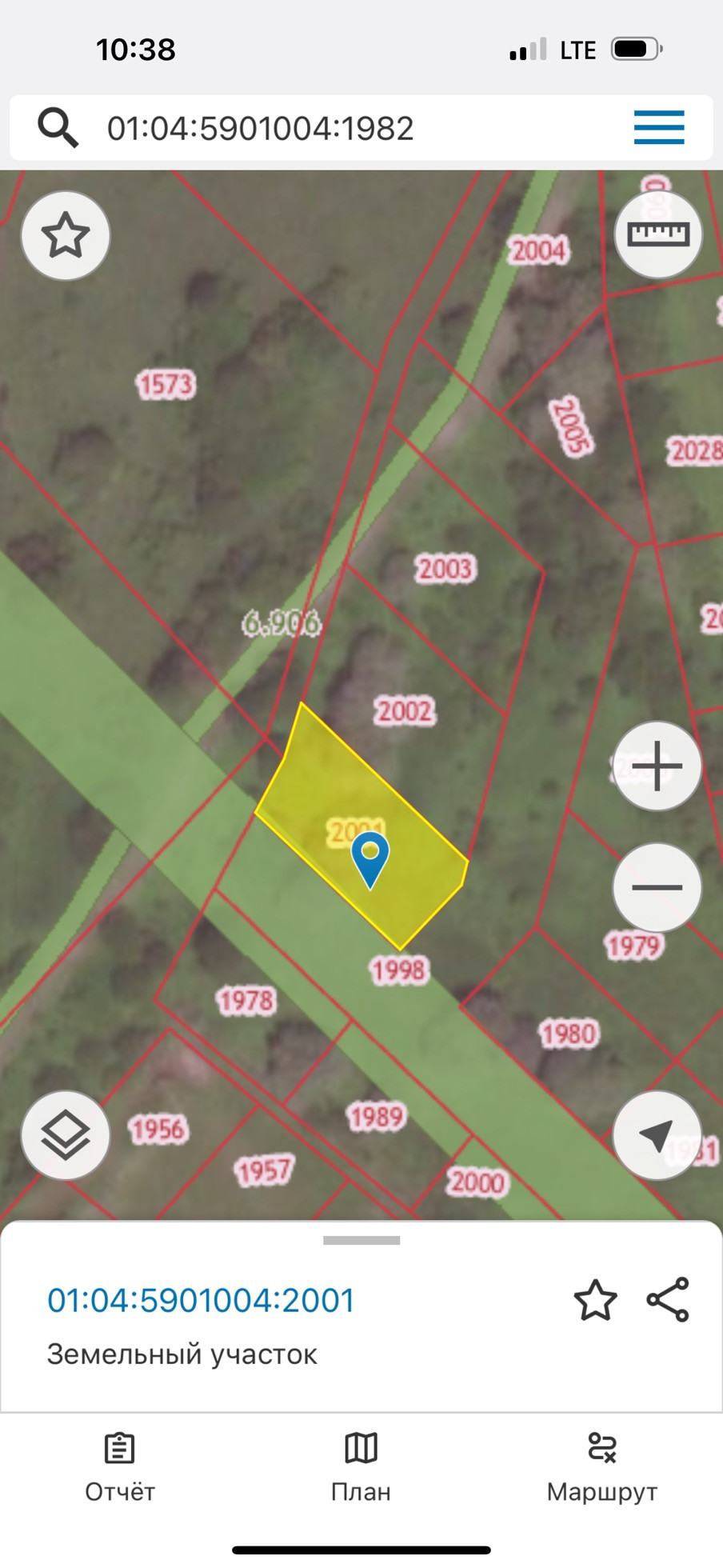Viewport: 723px width, 1568px height.
Task: Build a route with Маршрут
Action: (x=601, y=1468)
